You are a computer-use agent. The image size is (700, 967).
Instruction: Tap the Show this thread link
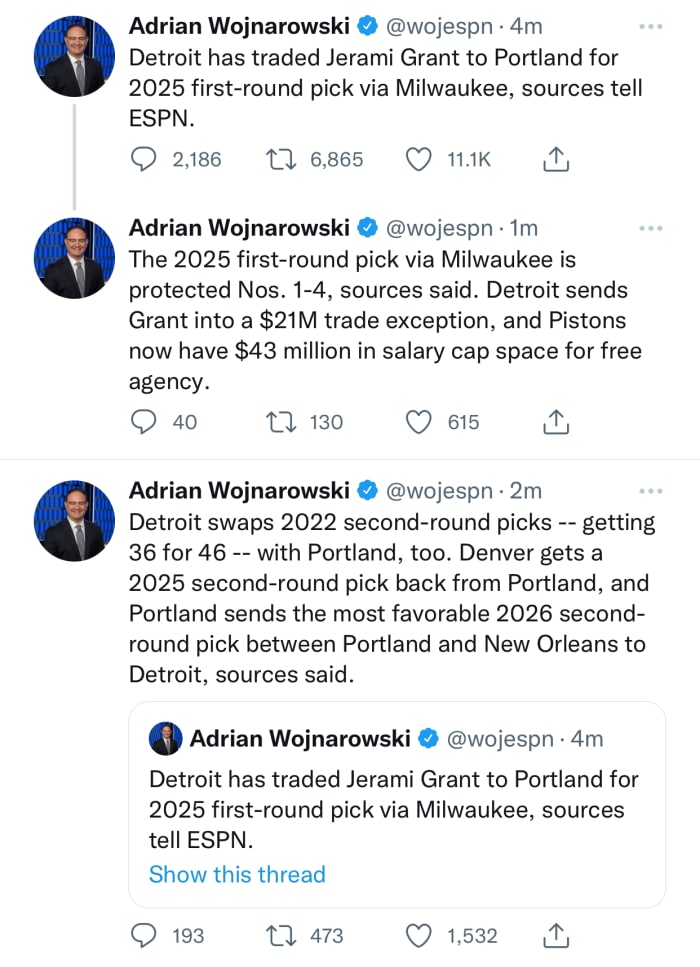pyautogui.click(x=237, y=874)
